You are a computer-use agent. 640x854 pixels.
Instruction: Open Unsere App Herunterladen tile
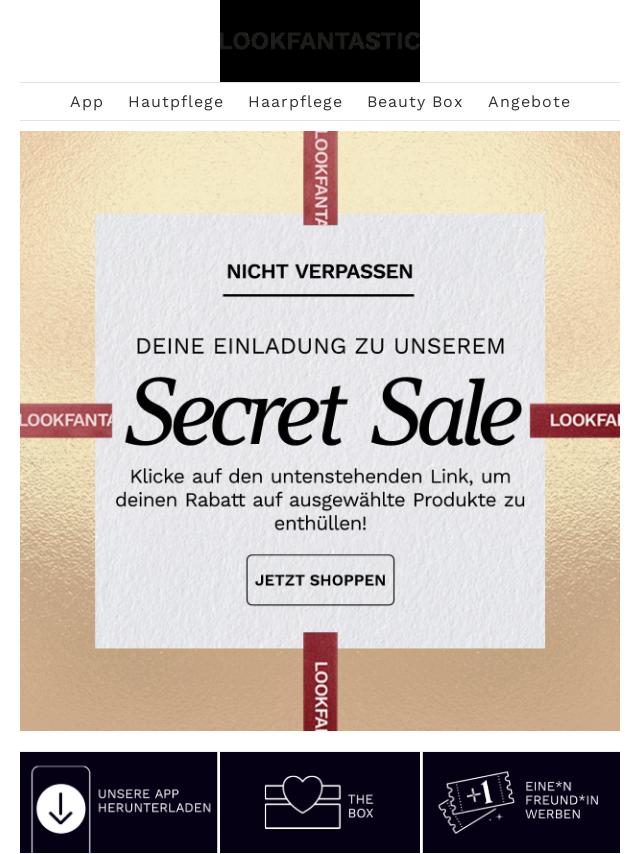[119, 802]
